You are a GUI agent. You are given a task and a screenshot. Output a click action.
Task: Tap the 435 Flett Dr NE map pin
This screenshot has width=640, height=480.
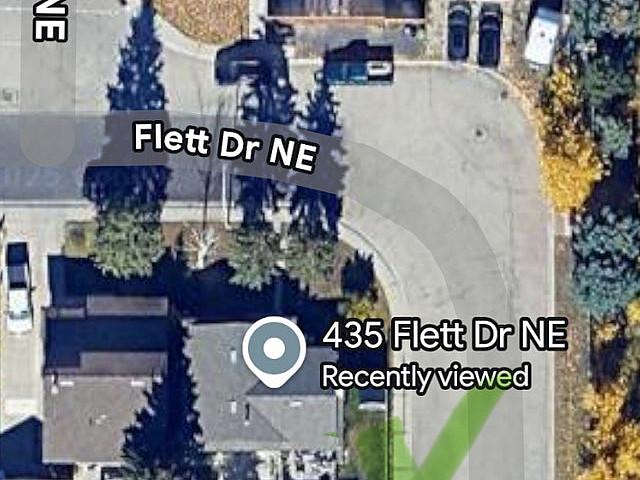tap(274, 350)
